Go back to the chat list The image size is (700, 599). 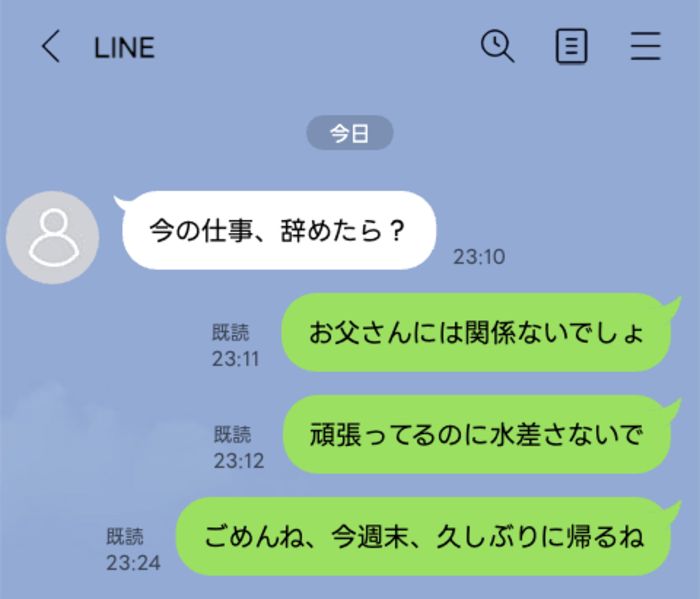click(50, 47)
